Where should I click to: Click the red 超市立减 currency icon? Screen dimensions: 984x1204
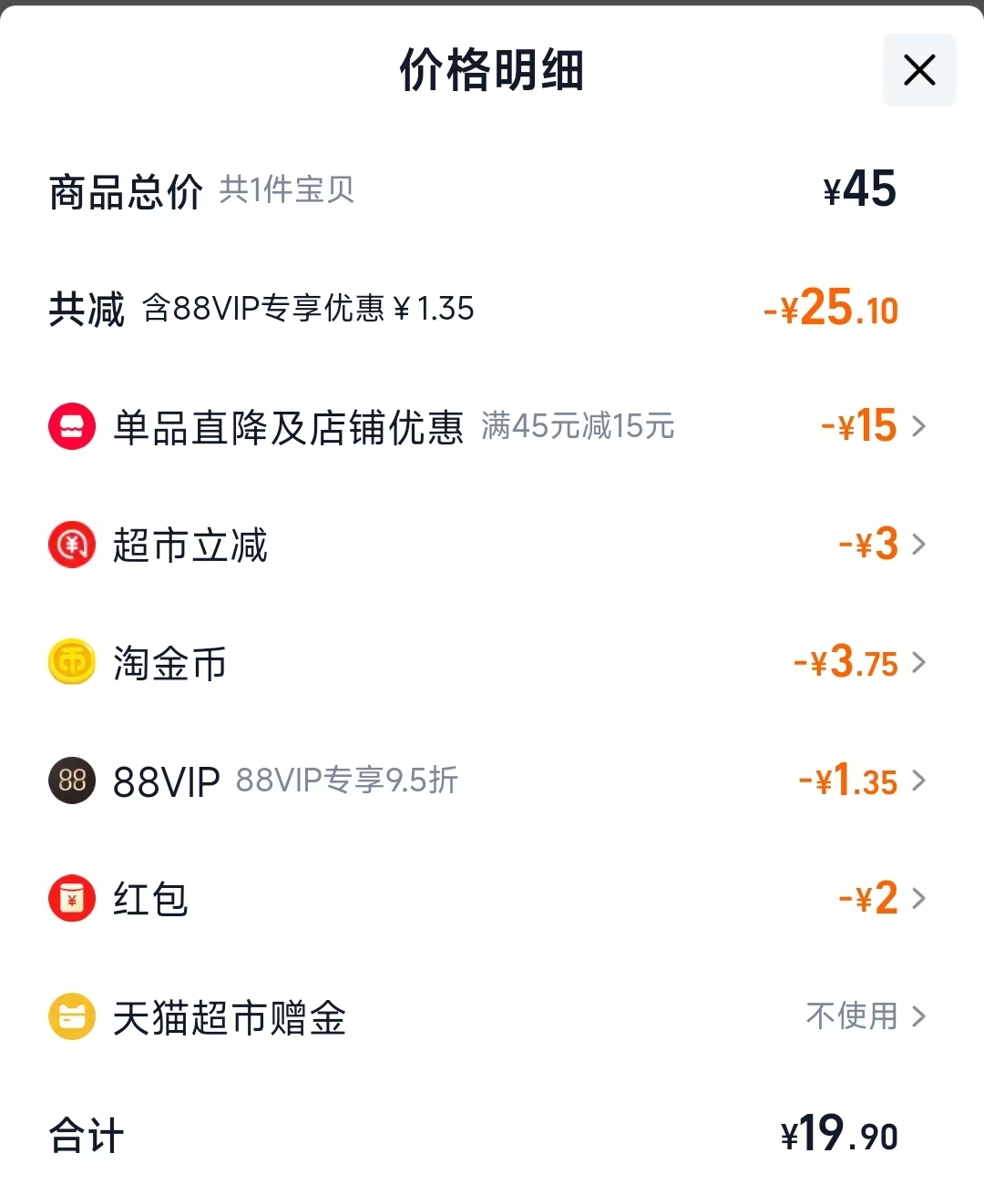point(71,544)
